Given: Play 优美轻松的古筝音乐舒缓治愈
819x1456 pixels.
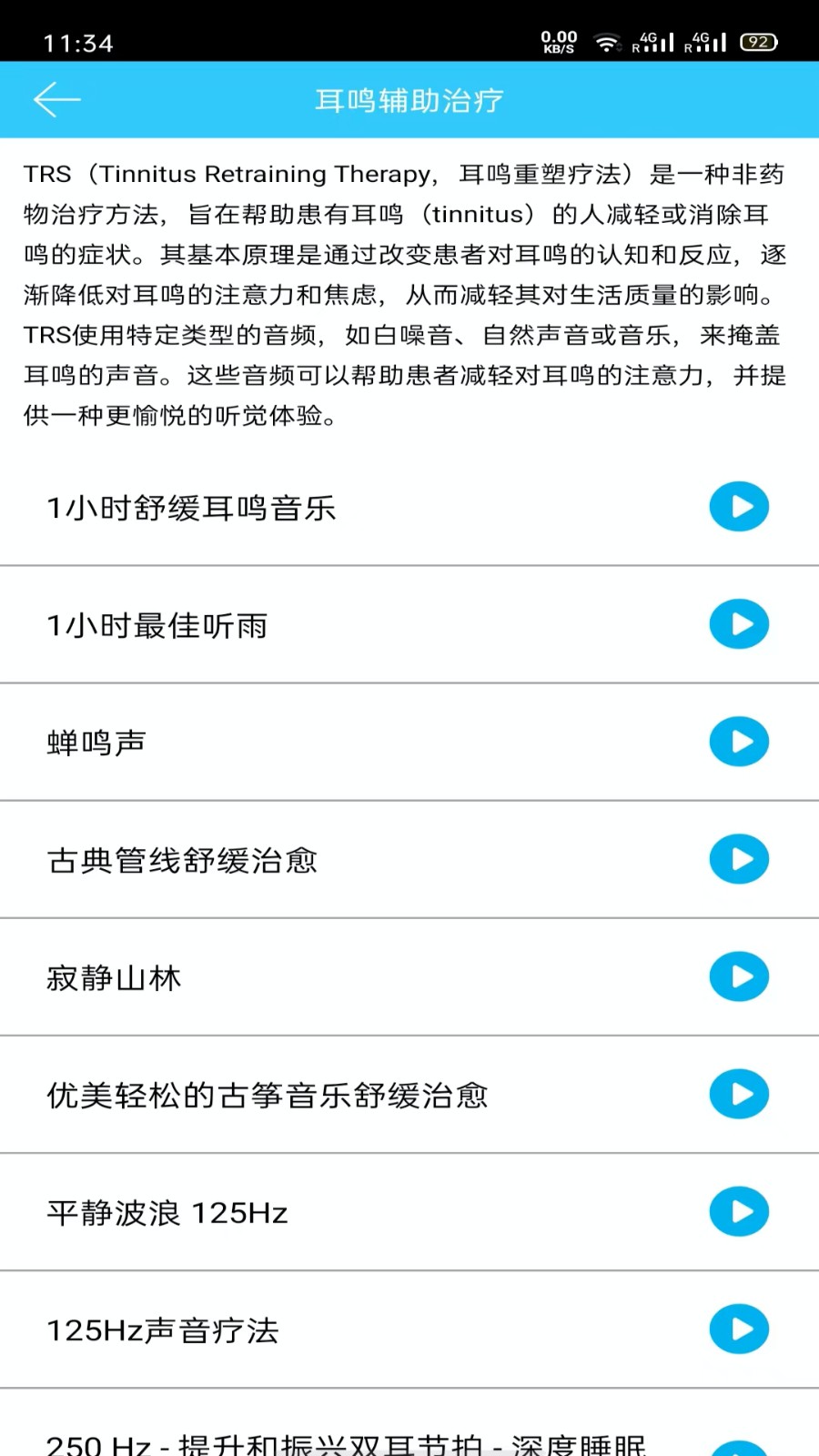Looking at the screenshot, I should pos(739,1094).
